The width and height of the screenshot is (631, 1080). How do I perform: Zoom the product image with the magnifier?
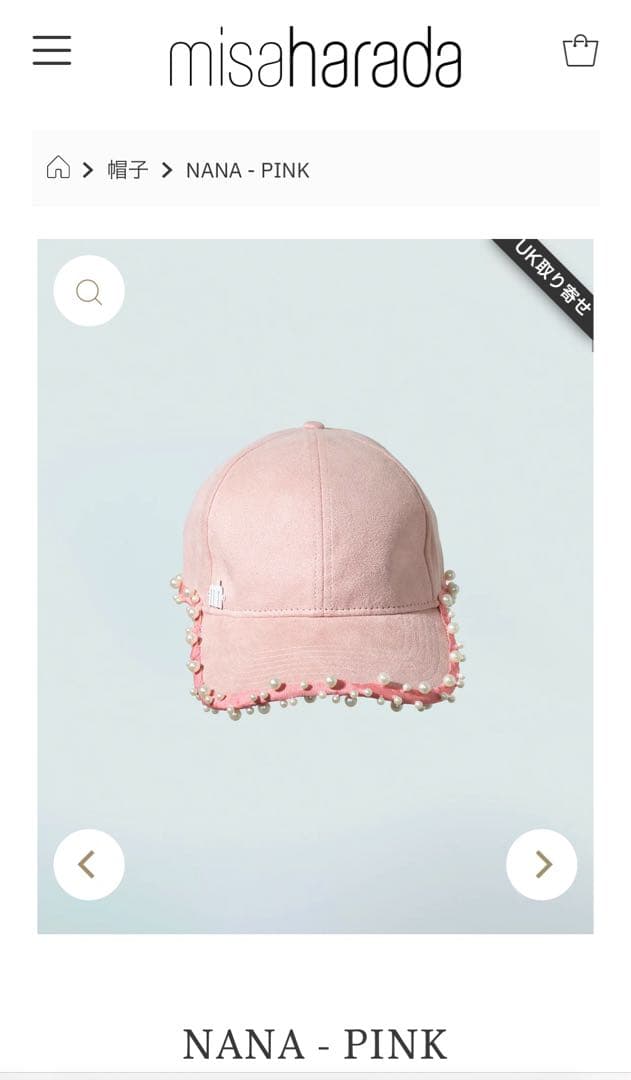(x=89, y=292)
